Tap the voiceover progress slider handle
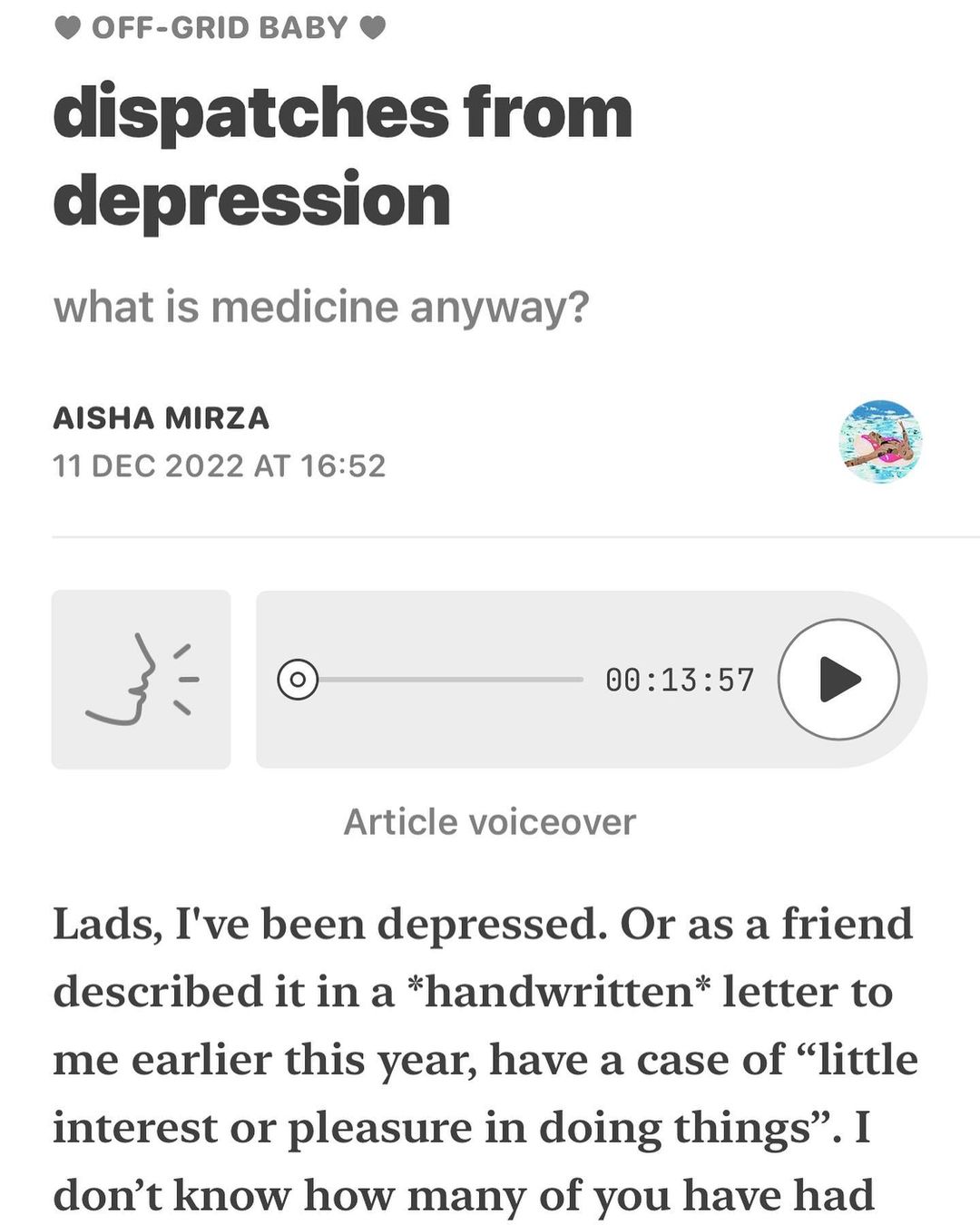This screenshot has width=980, height=1225. pos(298,680)
